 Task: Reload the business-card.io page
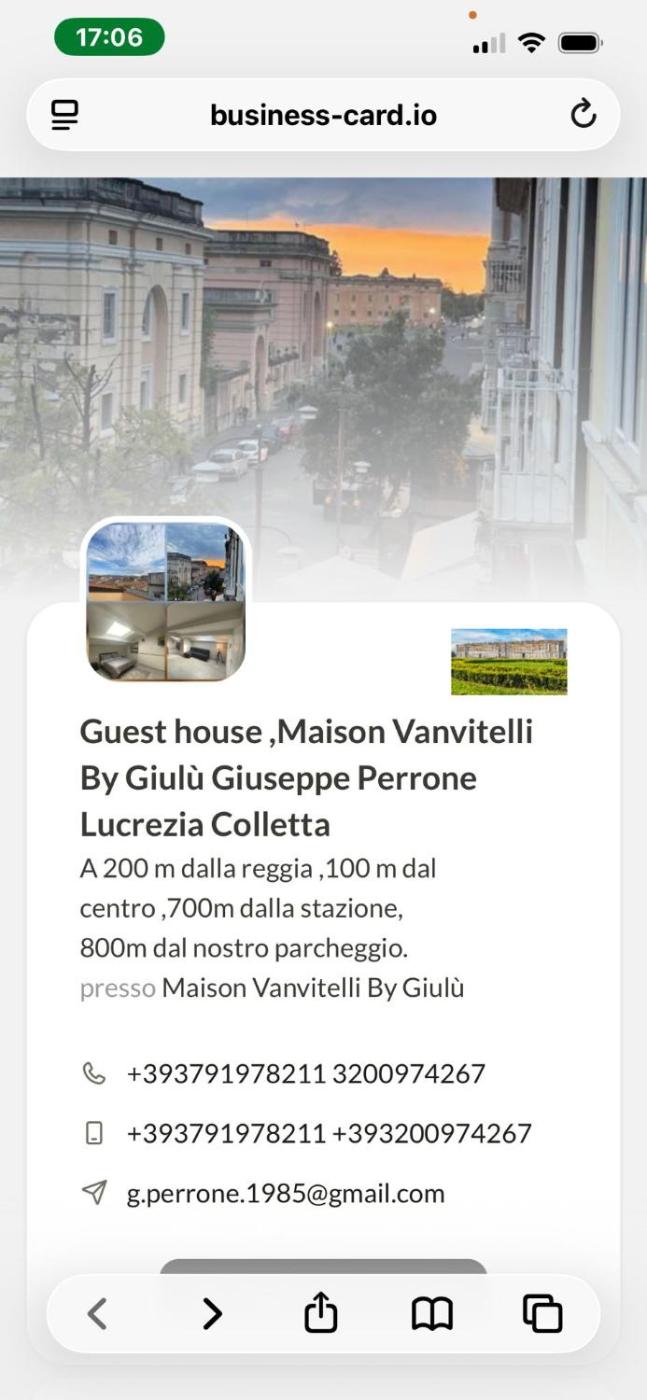(x=583, y=115)
